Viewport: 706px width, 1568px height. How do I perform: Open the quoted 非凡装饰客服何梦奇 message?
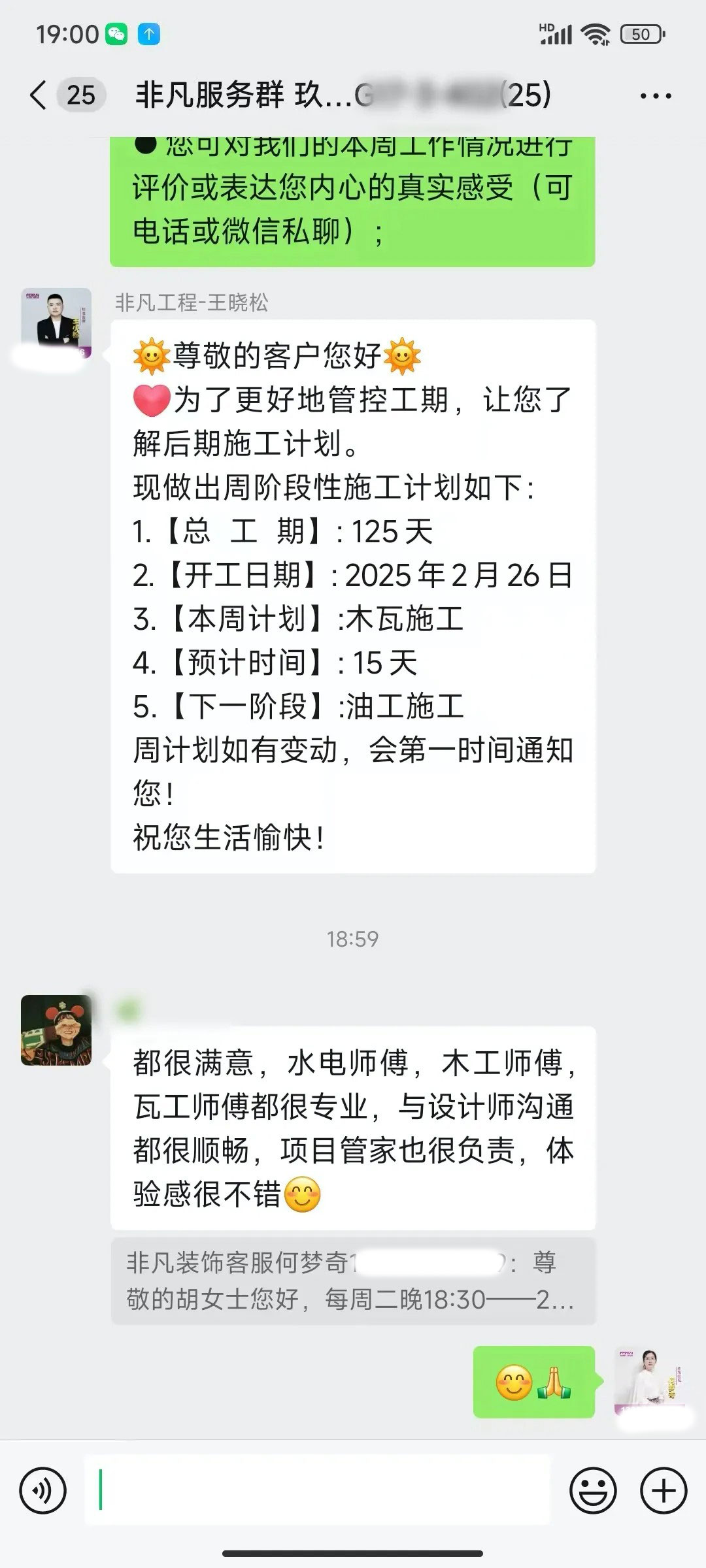[x=353, y=1282]
